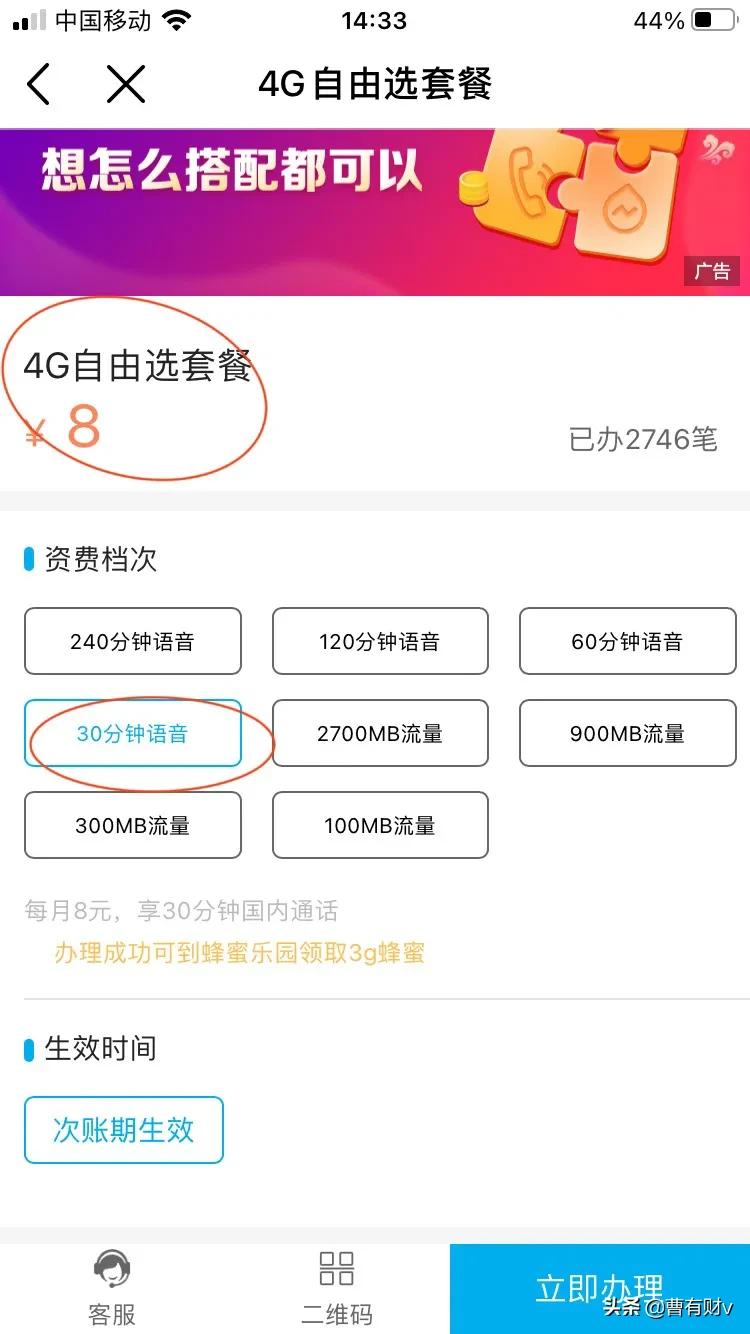Select the 240分钟语音 option
The width and height of the screenshot is (750, 1334).
pos(132,641)
